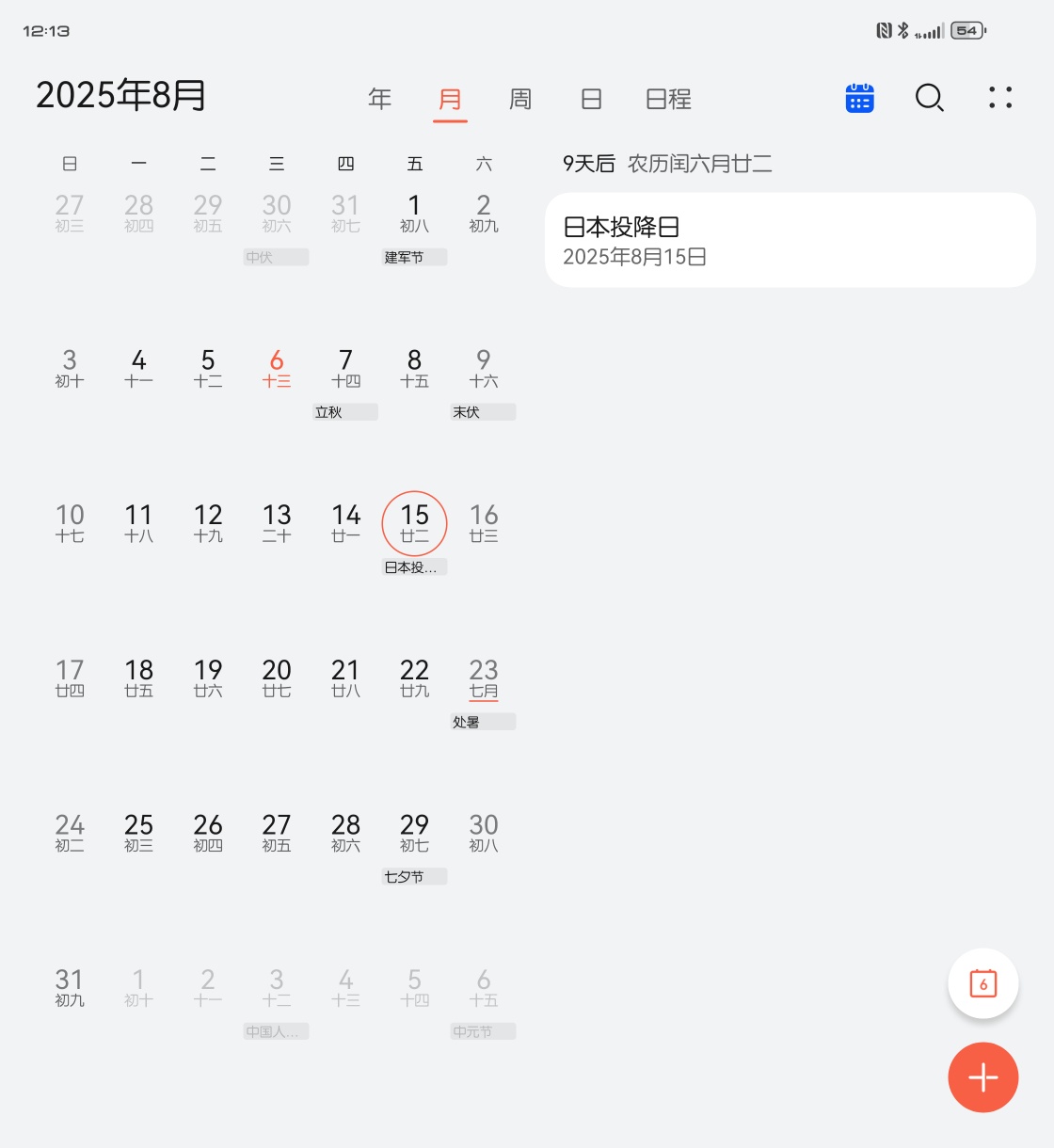
Task: Select August 31 in the last row
Action: coord(70,988)
